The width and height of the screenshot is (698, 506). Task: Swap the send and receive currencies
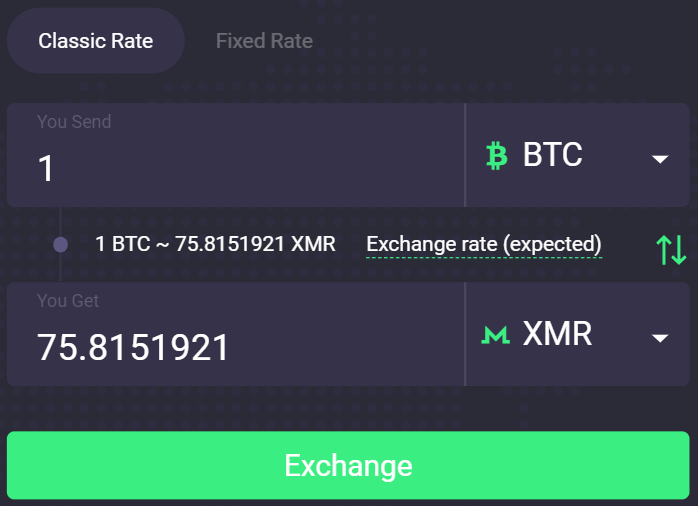[671, 249]
